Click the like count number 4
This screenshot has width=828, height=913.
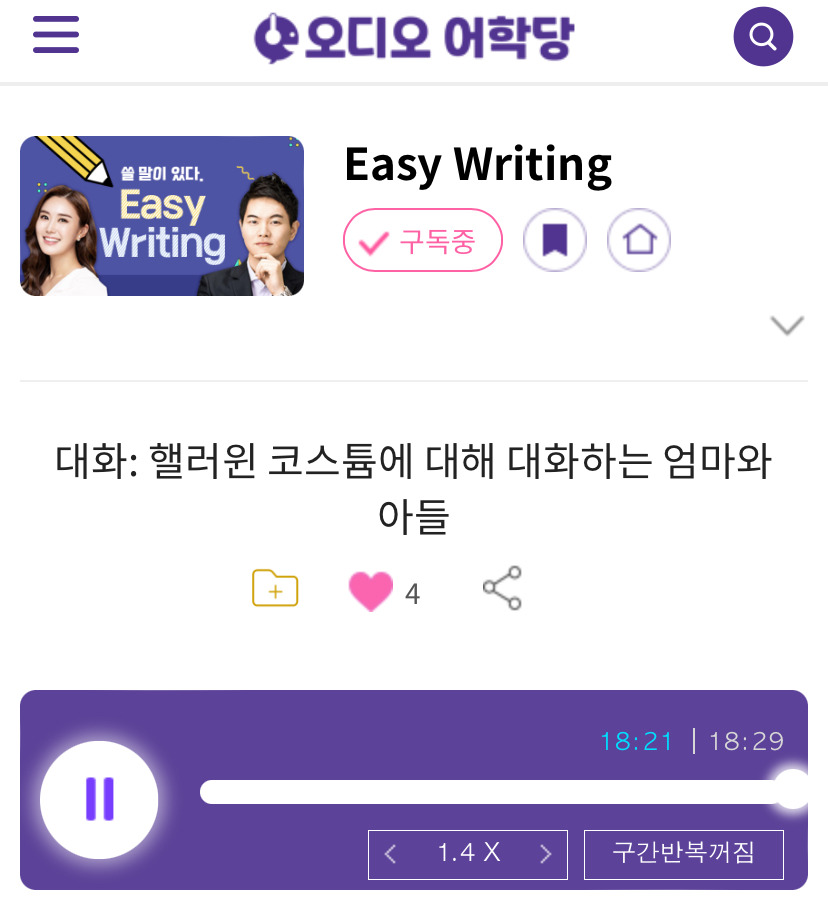[x=414, y=592]
